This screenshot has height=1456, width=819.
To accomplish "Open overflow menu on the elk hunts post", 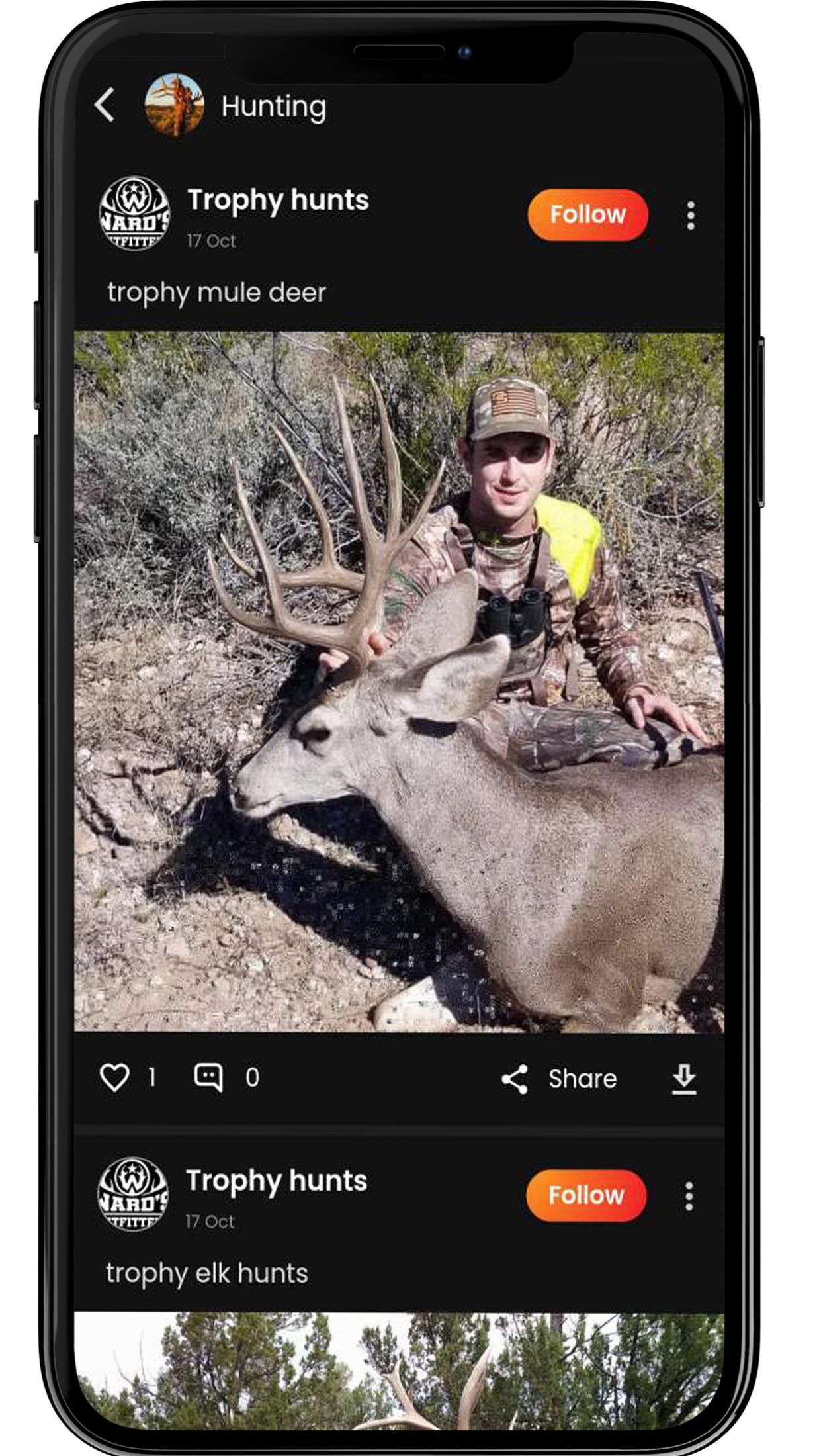I will [689, 1197].
